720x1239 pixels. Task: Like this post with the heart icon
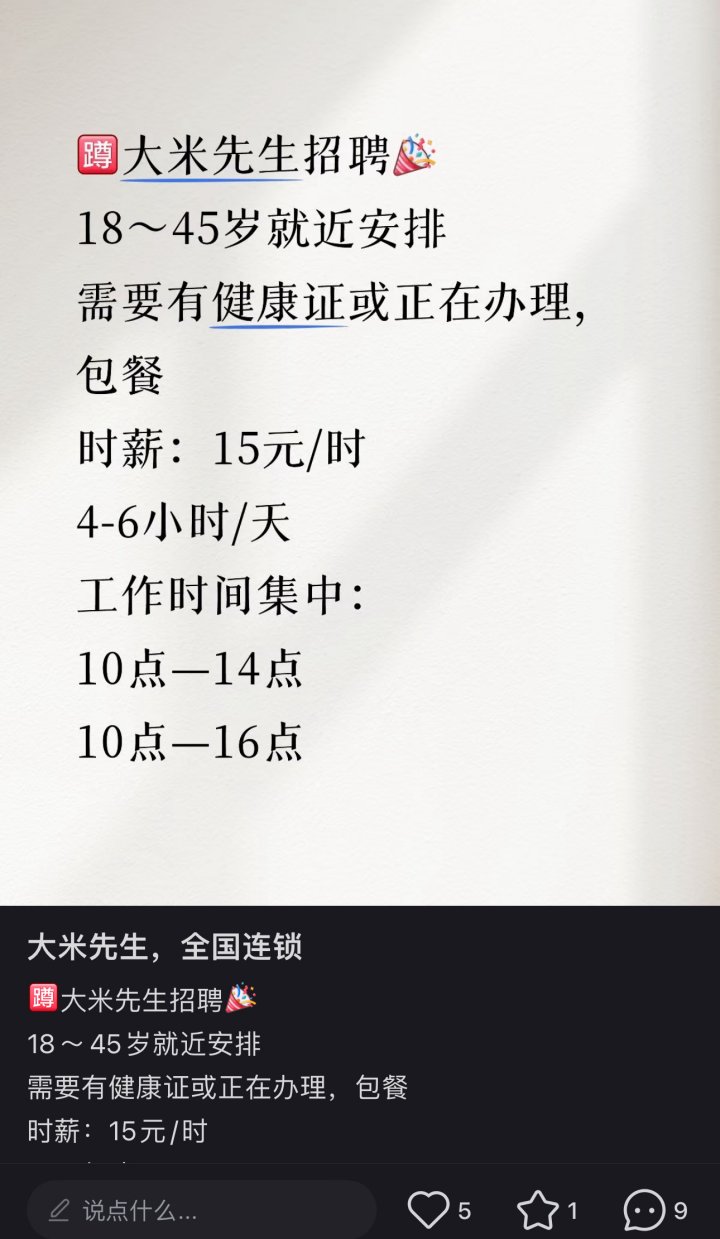pyautogui.click(x=429, y=1211)
